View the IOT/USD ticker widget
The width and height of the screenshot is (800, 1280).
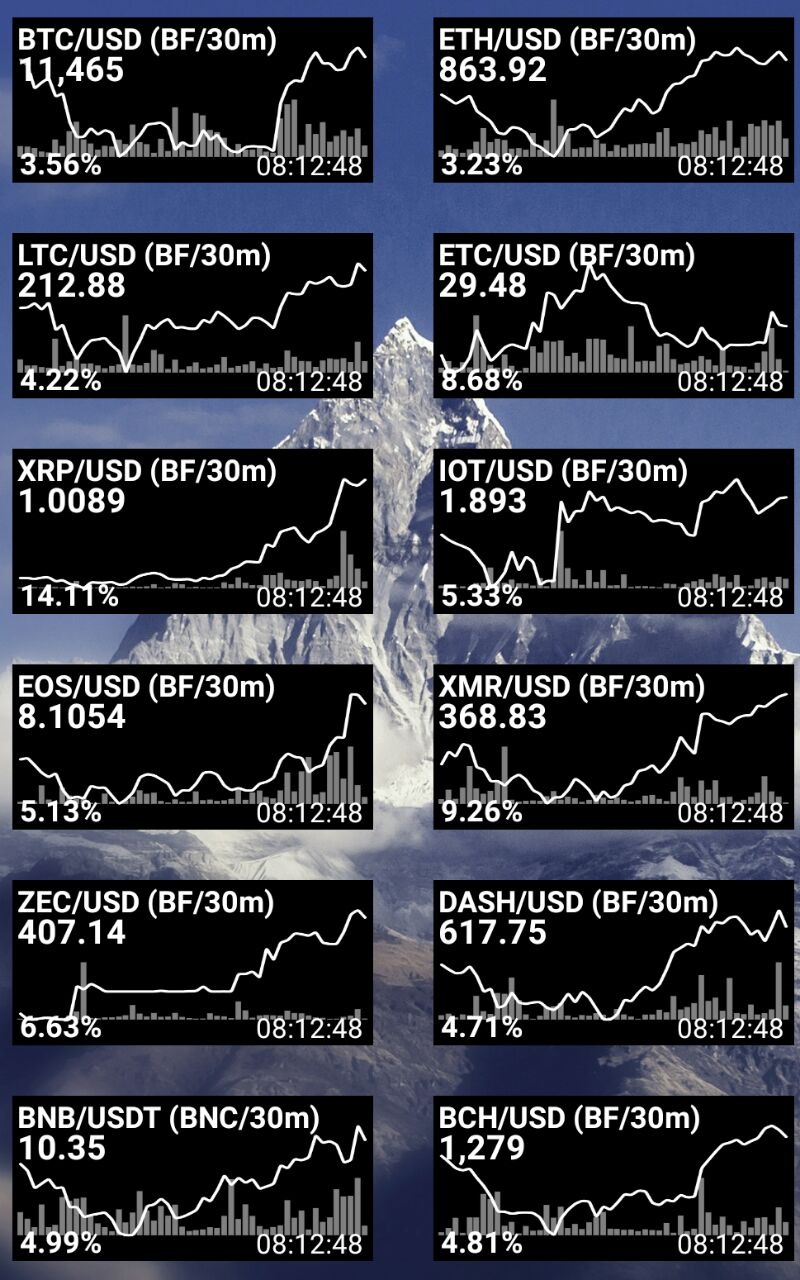[613, 532]
